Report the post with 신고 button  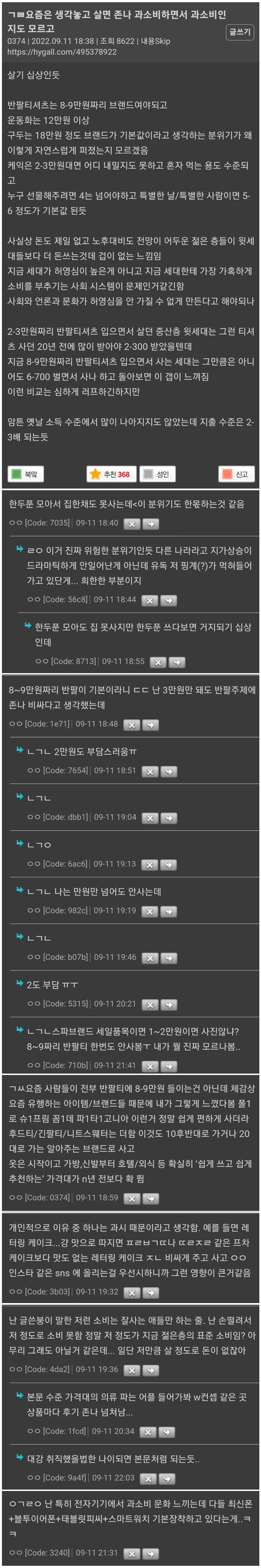(236, 474)
